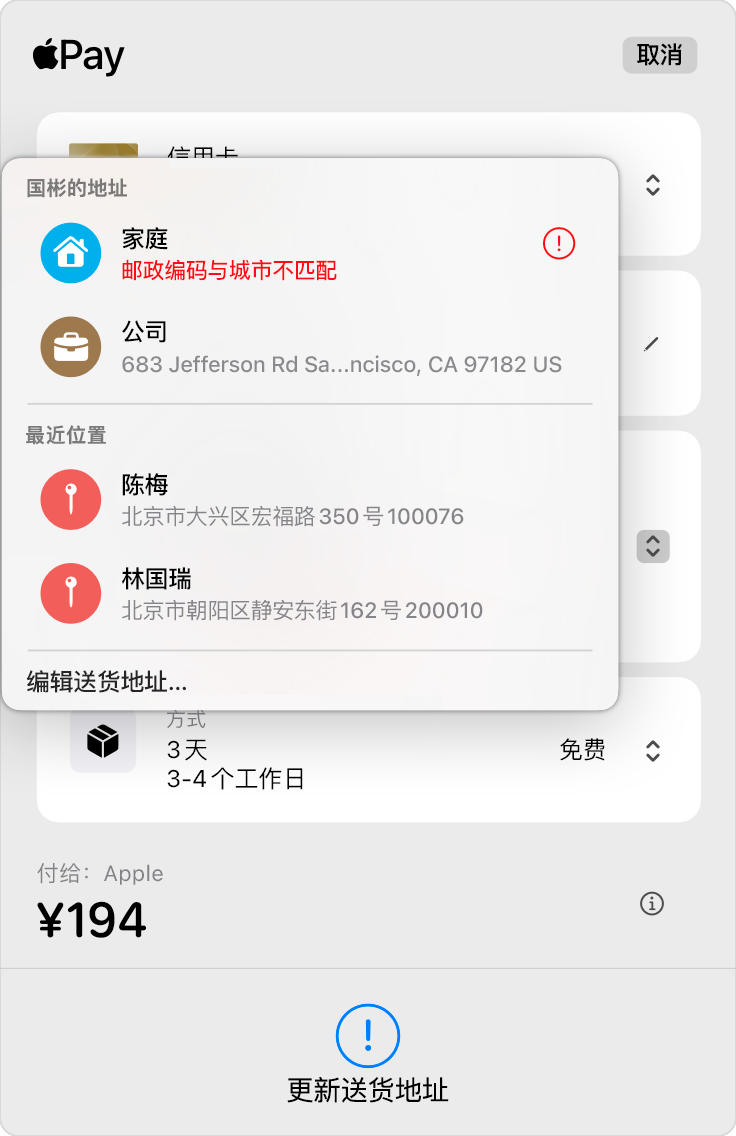Expand the credit card selection chevron
The height and width of the screenshot is (1136, 736).
[x=652, y=186]
